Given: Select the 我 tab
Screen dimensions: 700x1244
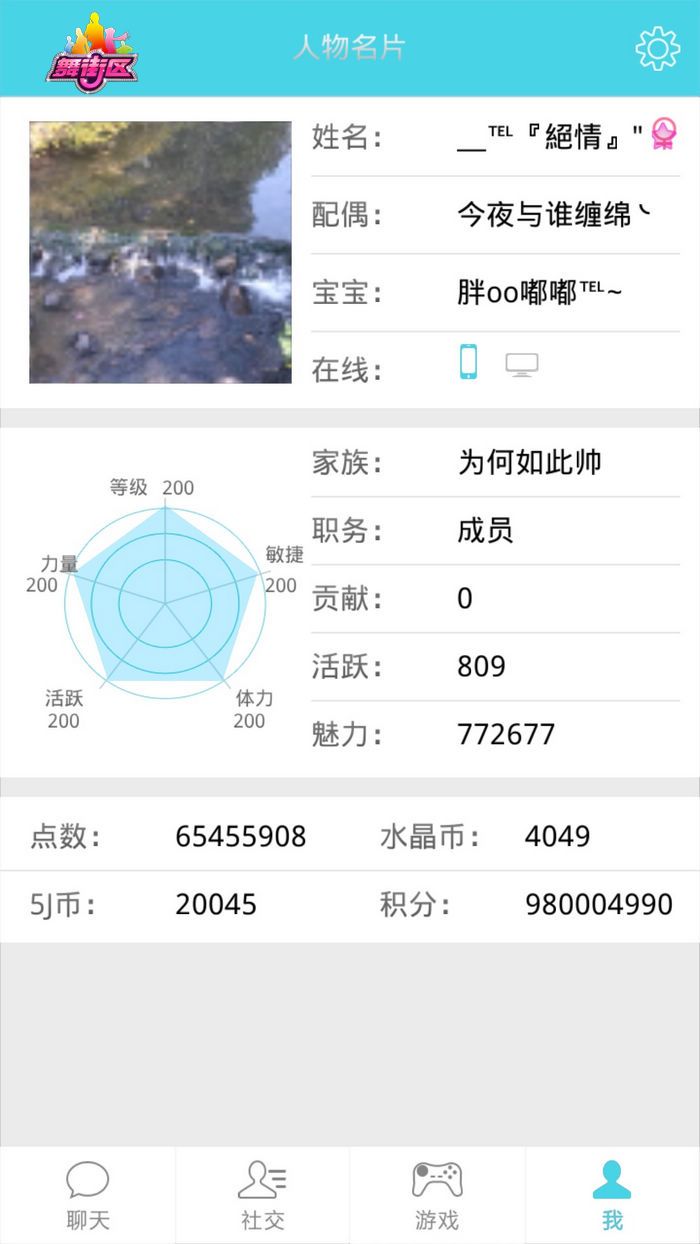Looking at the screenshot, I should click(x=613, y=1195).
